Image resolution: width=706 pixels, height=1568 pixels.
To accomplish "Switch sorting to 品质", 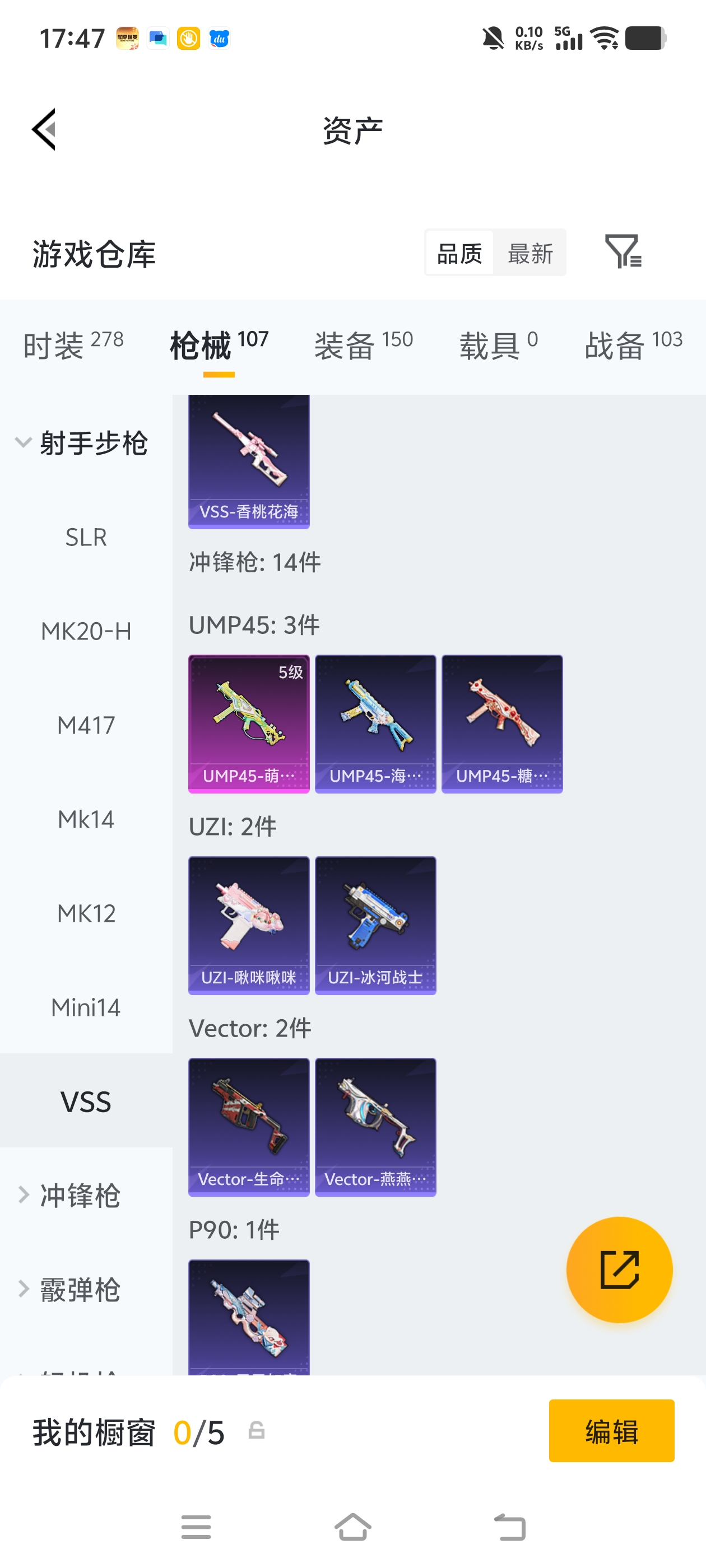I will [x=460, y=253].
